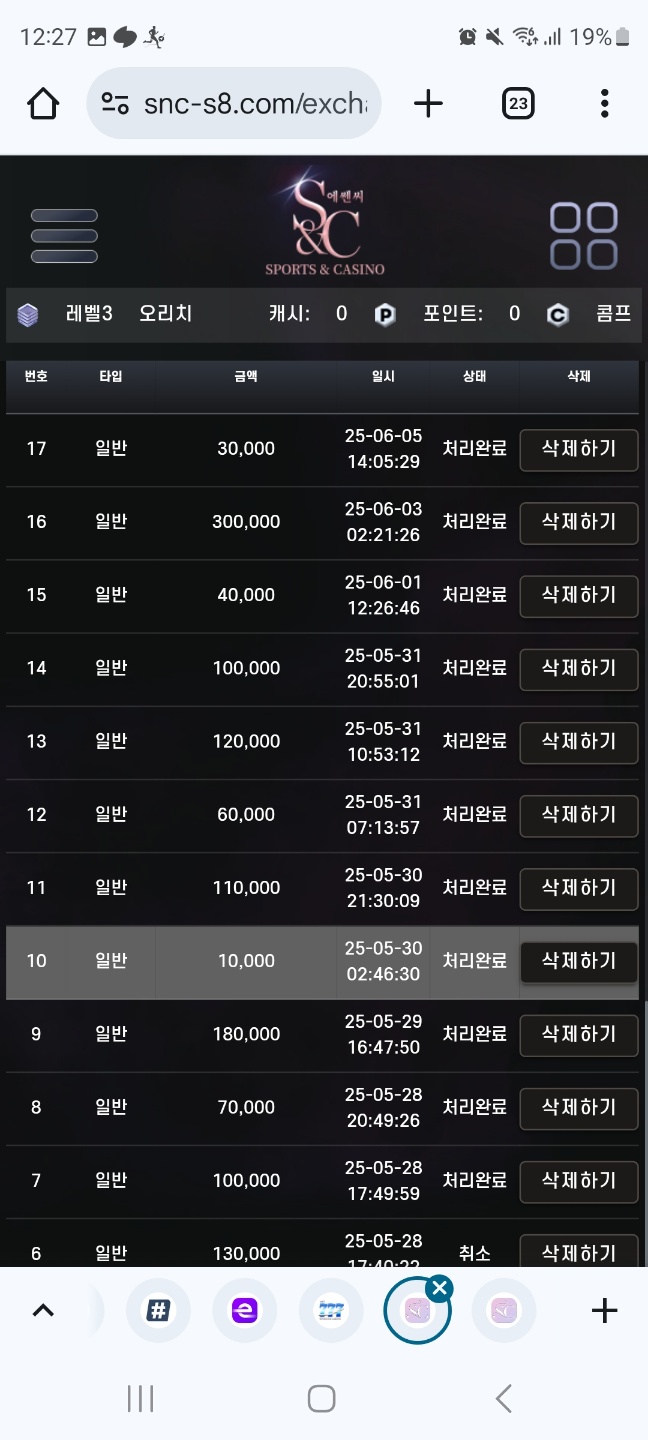Delete entry 8 for 70,000

[x=579, y=1107]
